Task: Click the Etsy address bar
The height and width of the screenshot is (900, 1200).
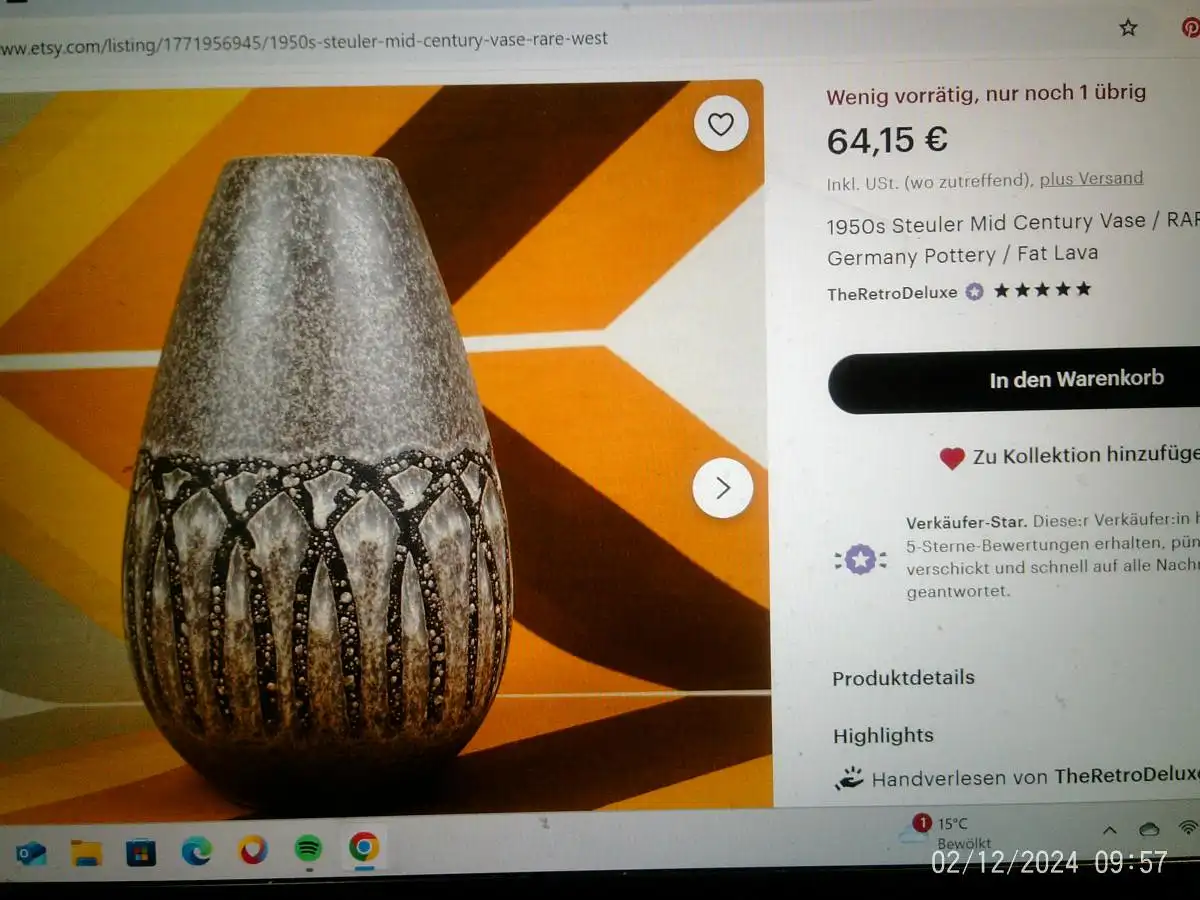Action: coord(400,41)
